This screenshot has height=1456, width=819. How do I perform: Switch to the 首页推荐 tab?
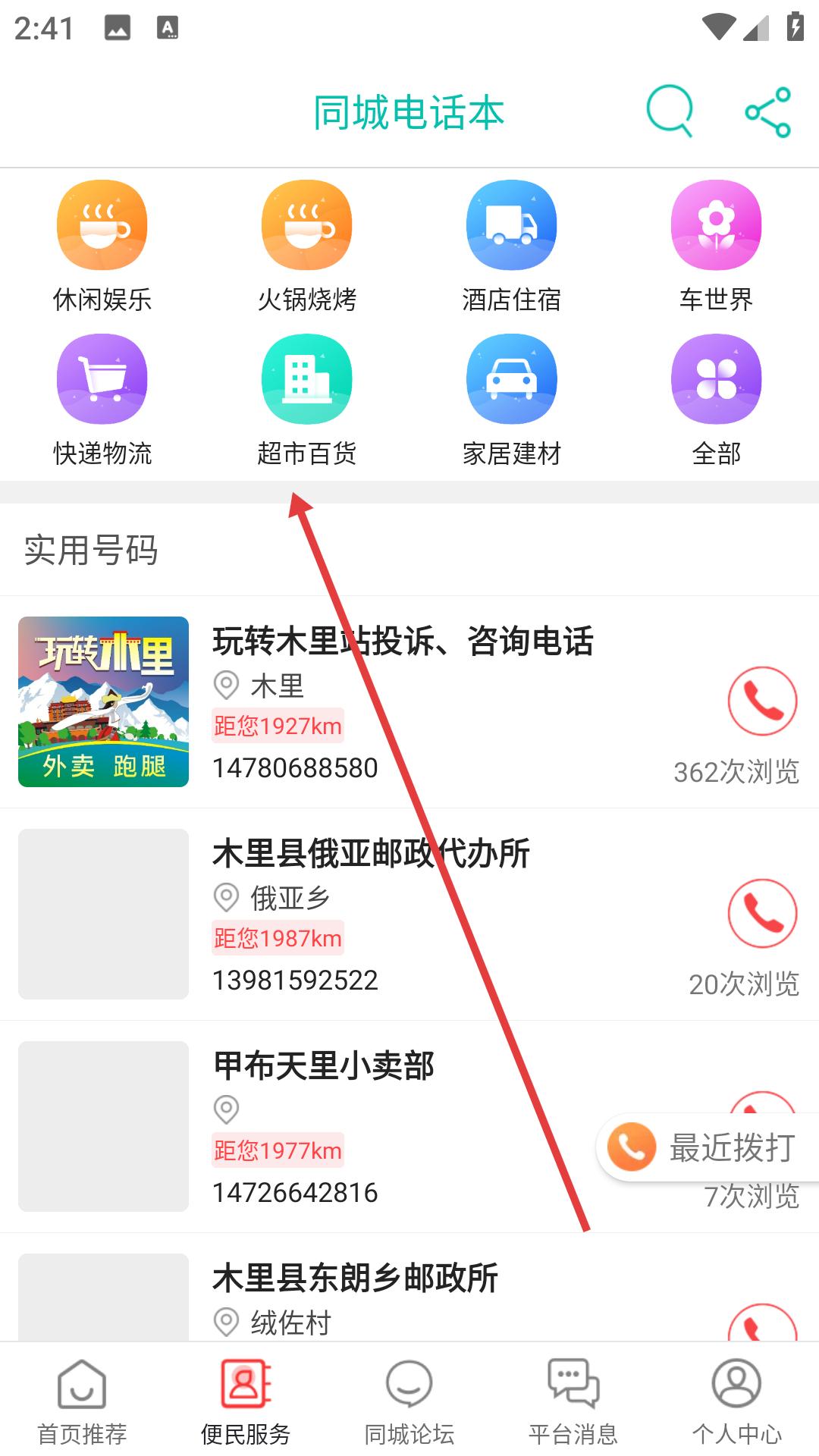(82, 1401)
